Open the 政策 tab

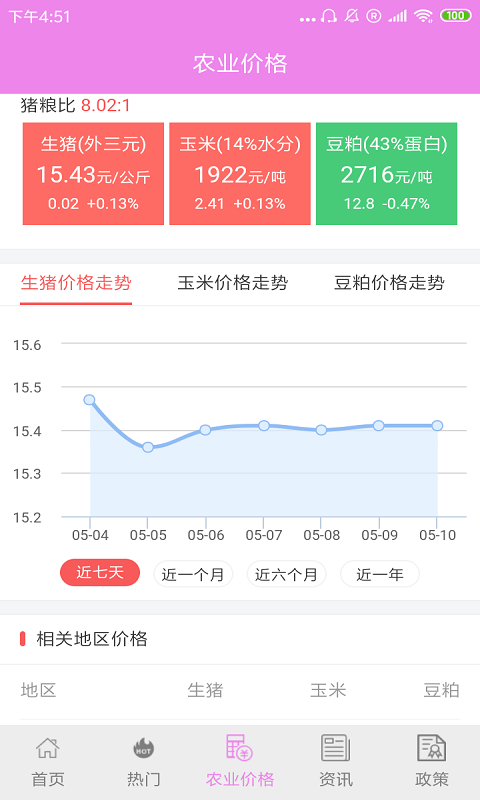click(x=432, y=762)
